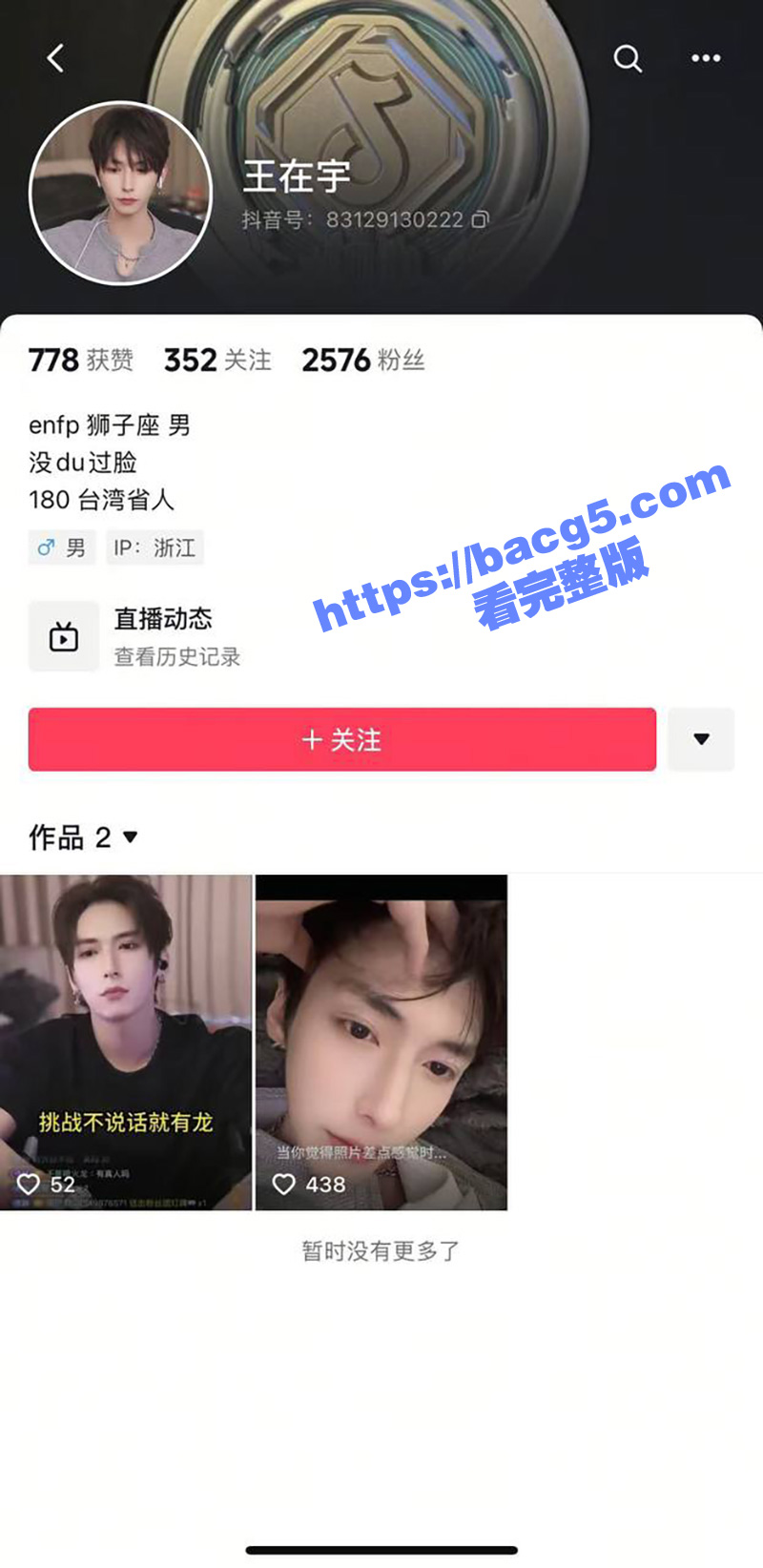Open the three-dot more options menu
The width and height of the screenshot is (763, 1568).
(706, 58)
